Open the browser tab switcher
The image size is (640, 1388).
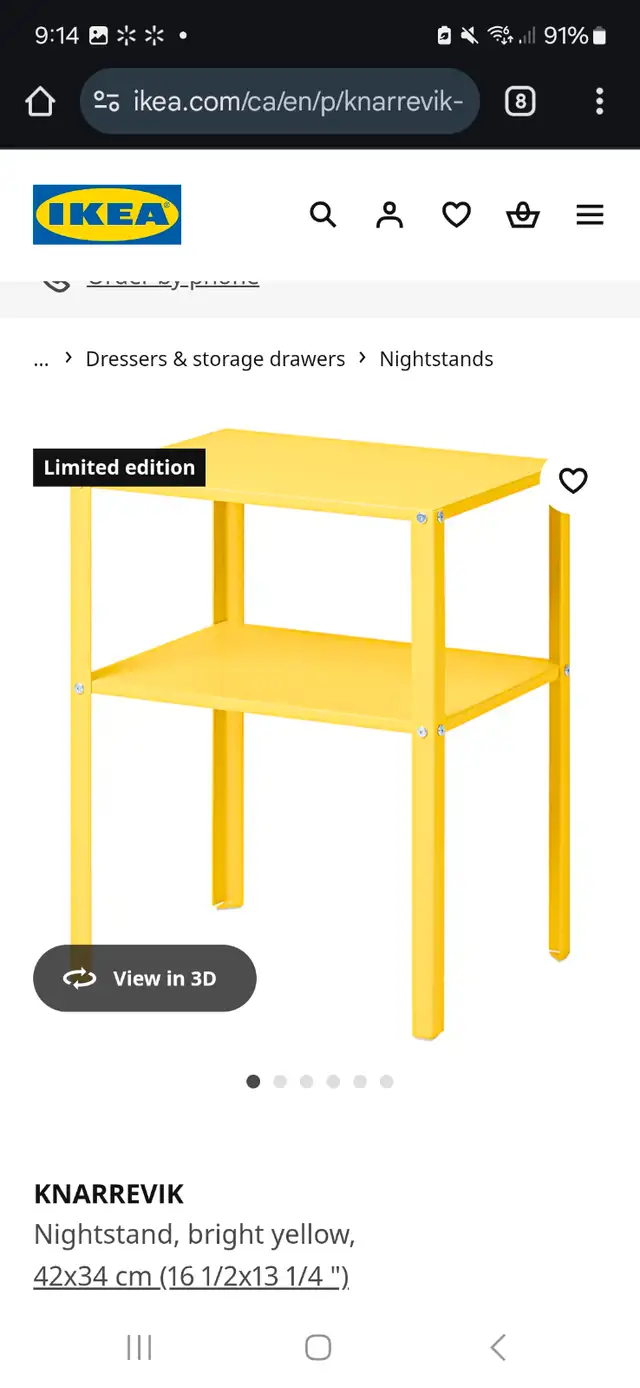click(520, 101)
